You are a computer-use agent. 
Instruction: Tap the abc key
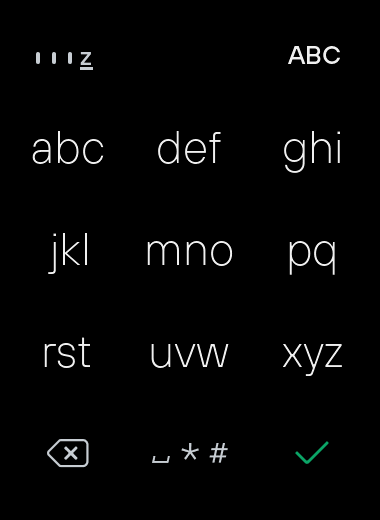(x=68, y=148)
